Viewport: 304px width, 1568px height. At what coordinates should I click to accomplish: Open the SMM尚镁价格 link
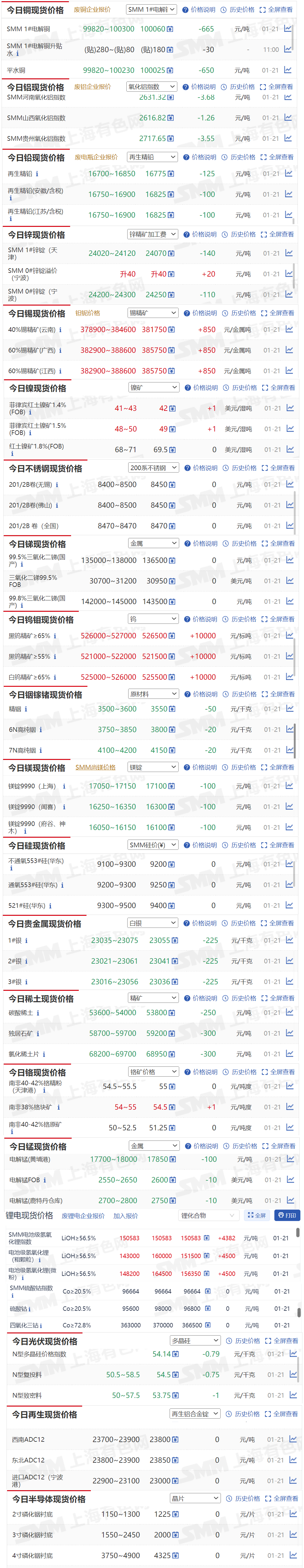96,768
